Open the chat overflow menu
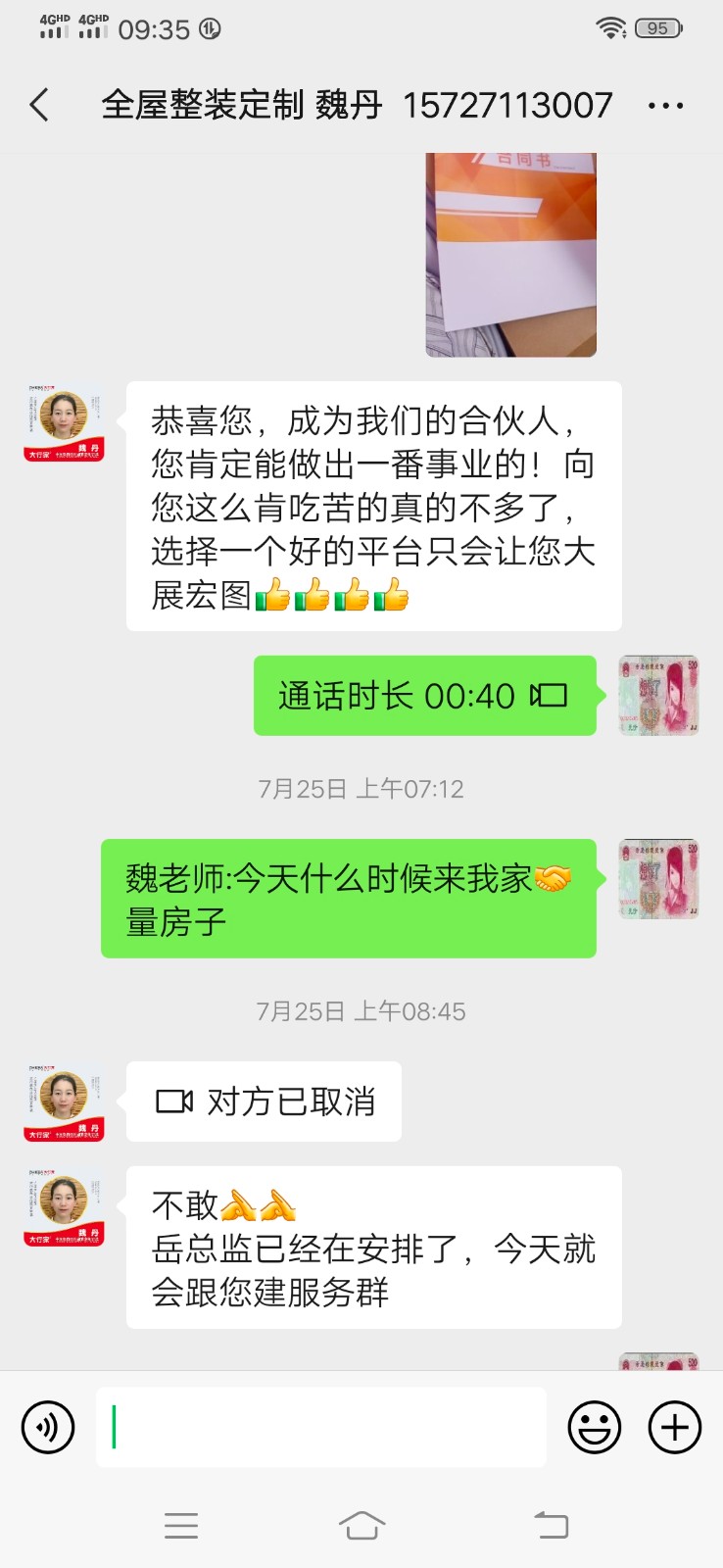 point(666,106)
